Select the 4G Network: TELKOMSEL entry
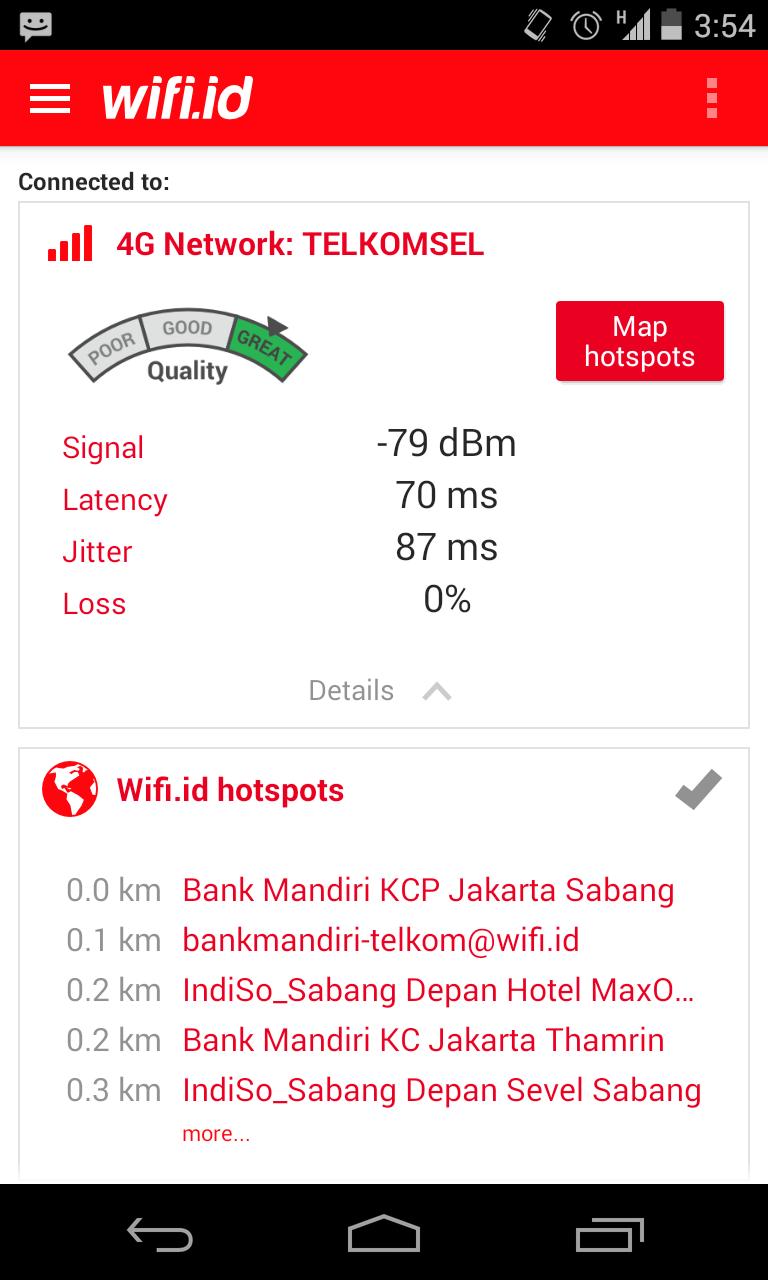The width and height of the screenshot is (768, 1280). click(x=300, y=243)
